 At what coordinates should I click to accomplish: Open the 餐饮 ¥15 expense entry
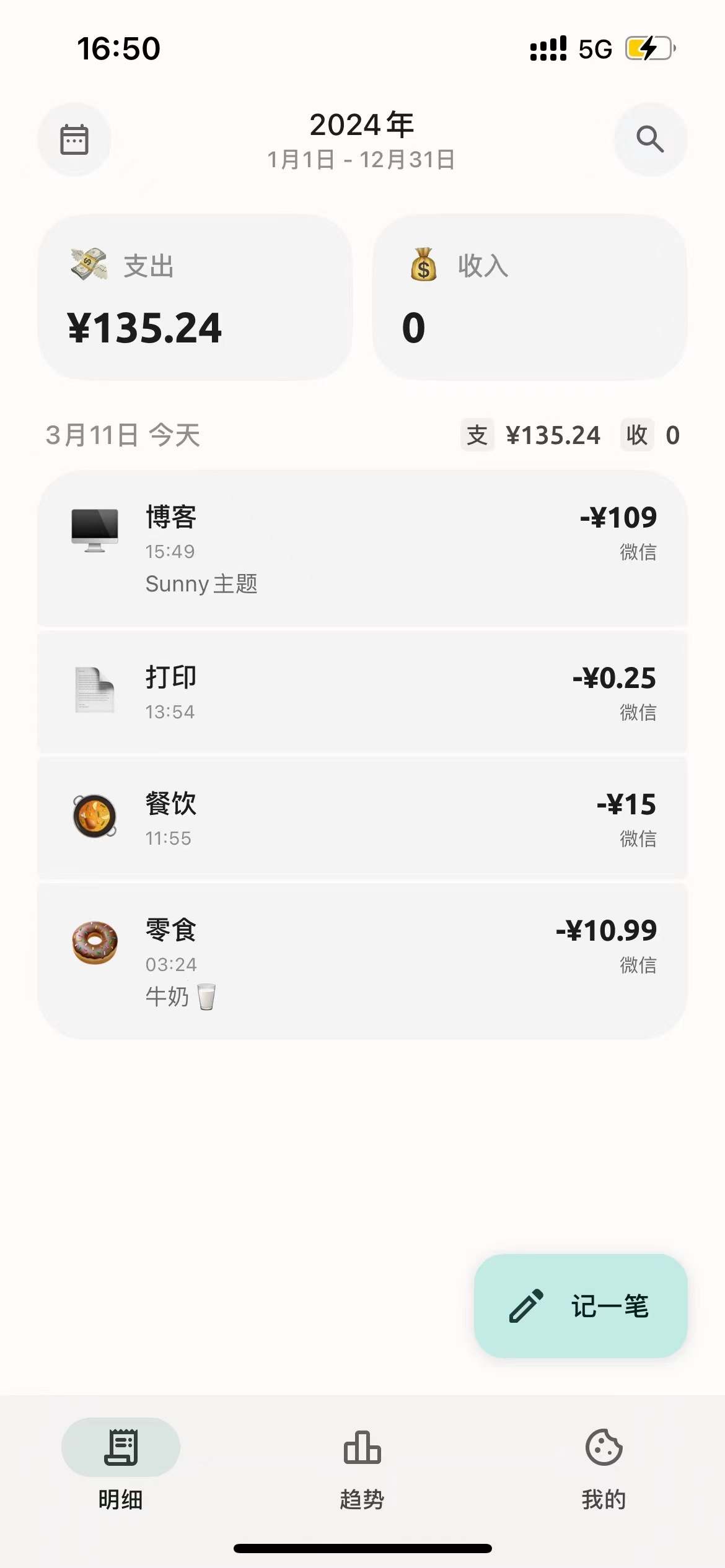pos(362,818)
